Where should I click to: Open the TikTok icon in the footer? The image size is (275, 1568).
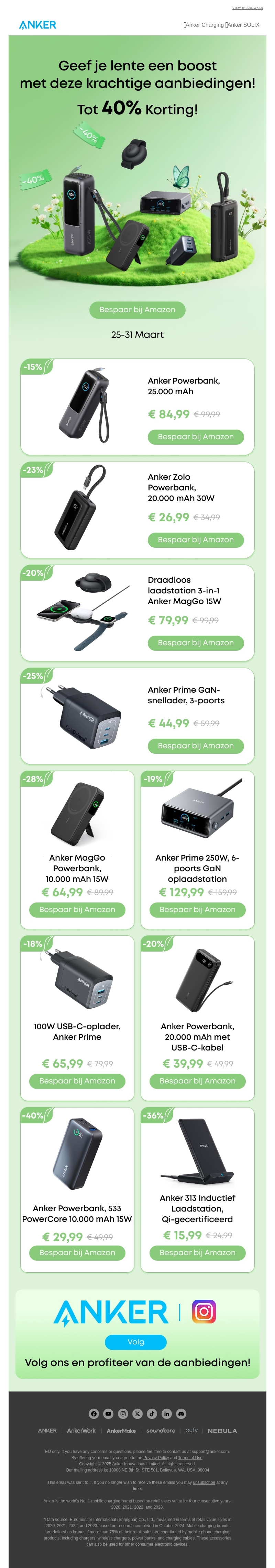[152, 1413]
